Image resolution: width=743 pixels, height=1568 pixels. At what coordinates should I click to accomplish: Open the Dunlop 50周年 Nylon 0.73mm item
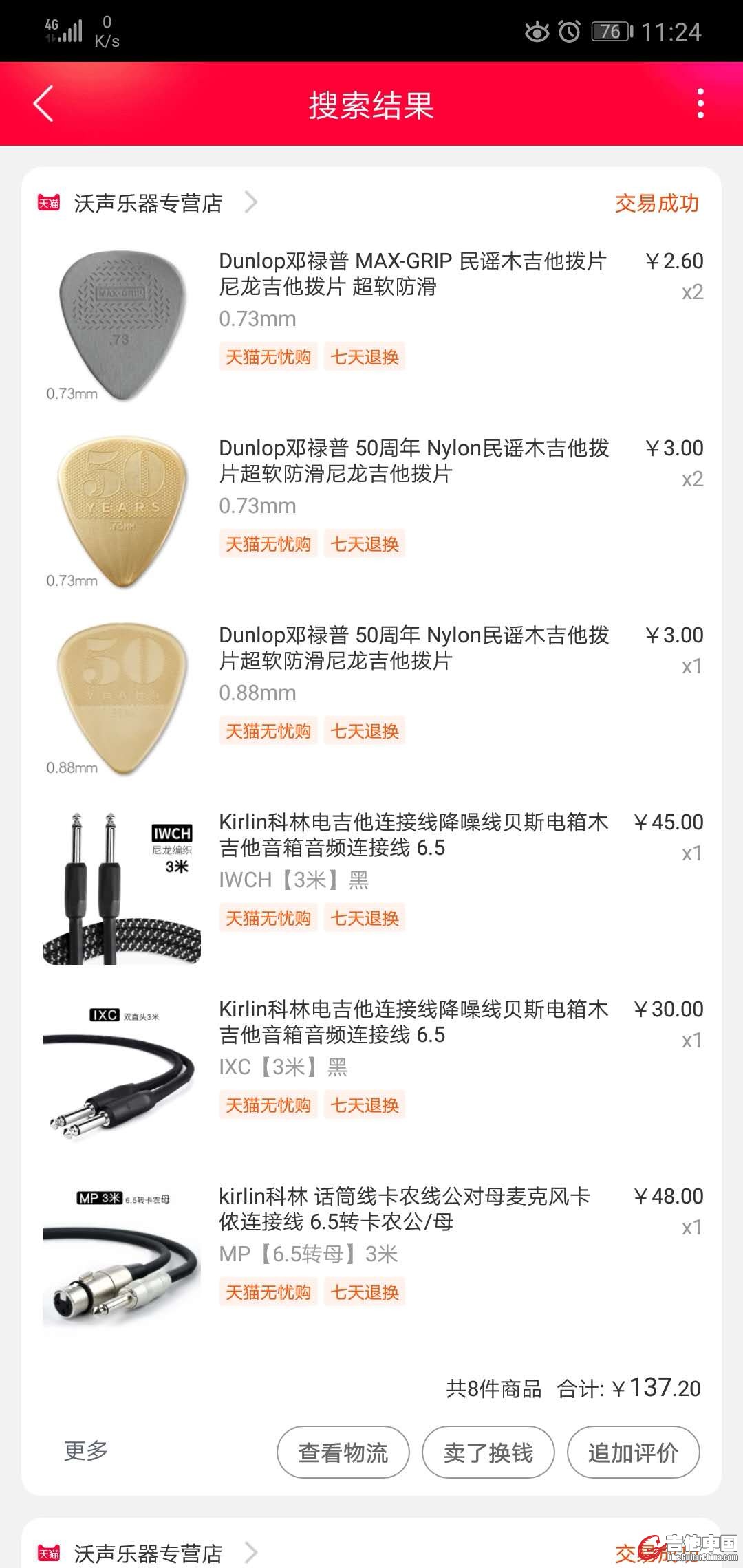(x=413, y=461)
